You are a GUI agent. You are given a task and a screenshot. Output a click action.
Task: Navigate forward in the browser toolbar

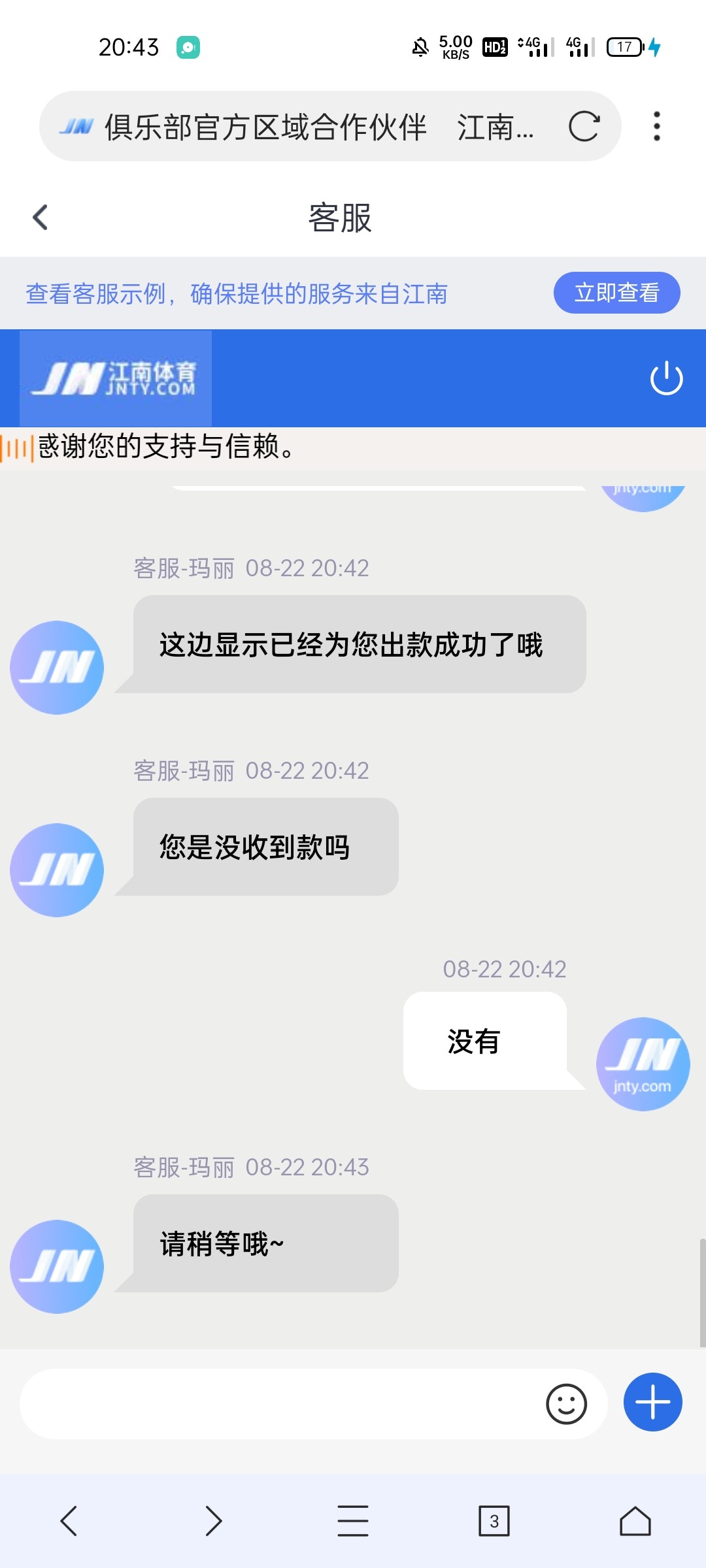pyautogui.click(x=213, y=1521)
